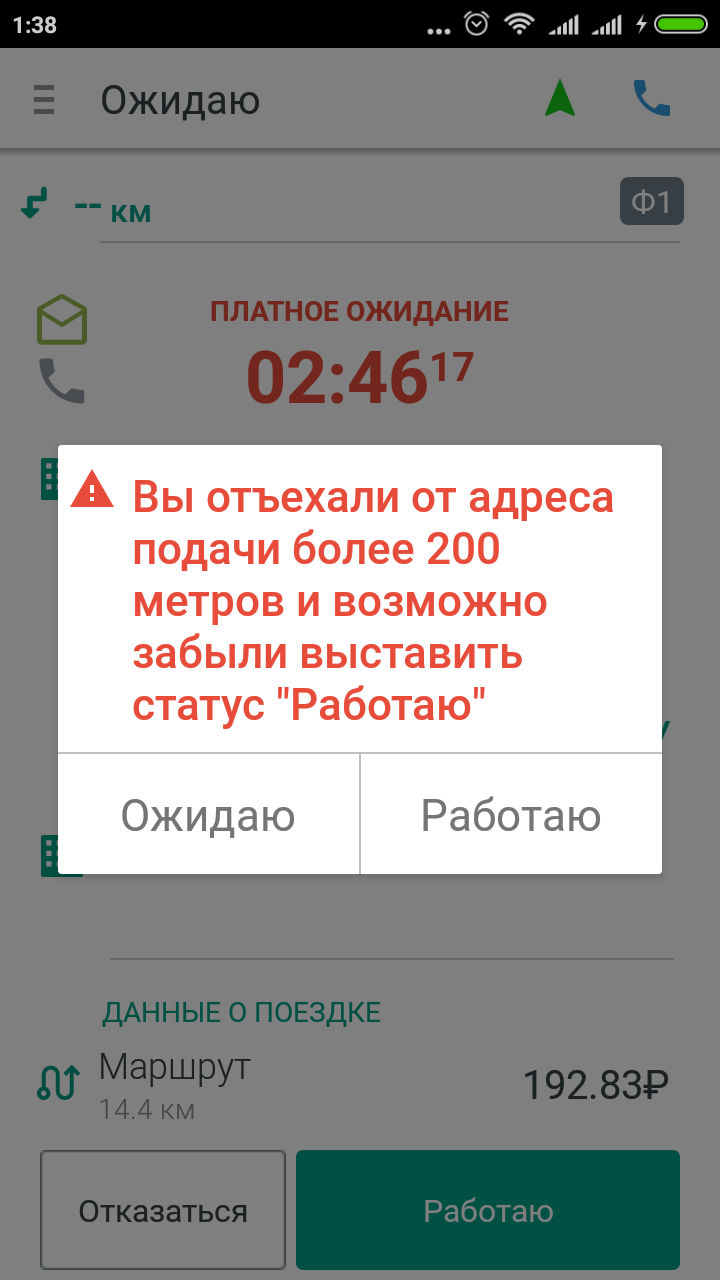Tap the green Работаю button at bottom
The image size is (720, 1280).
488,1211
